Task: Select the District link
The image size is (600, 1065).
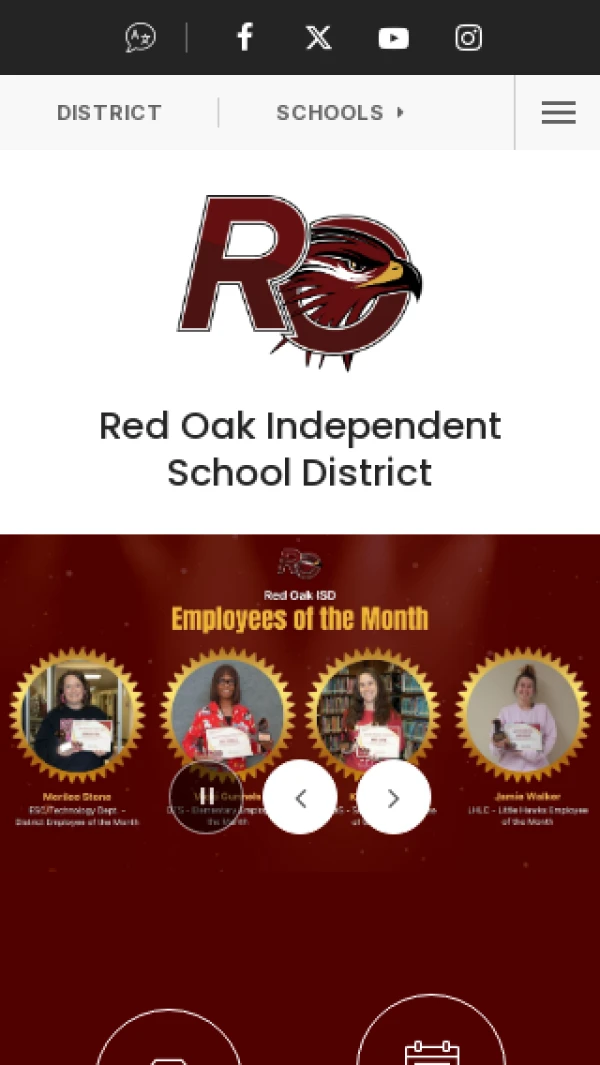Action: click(x=109, y=113)
